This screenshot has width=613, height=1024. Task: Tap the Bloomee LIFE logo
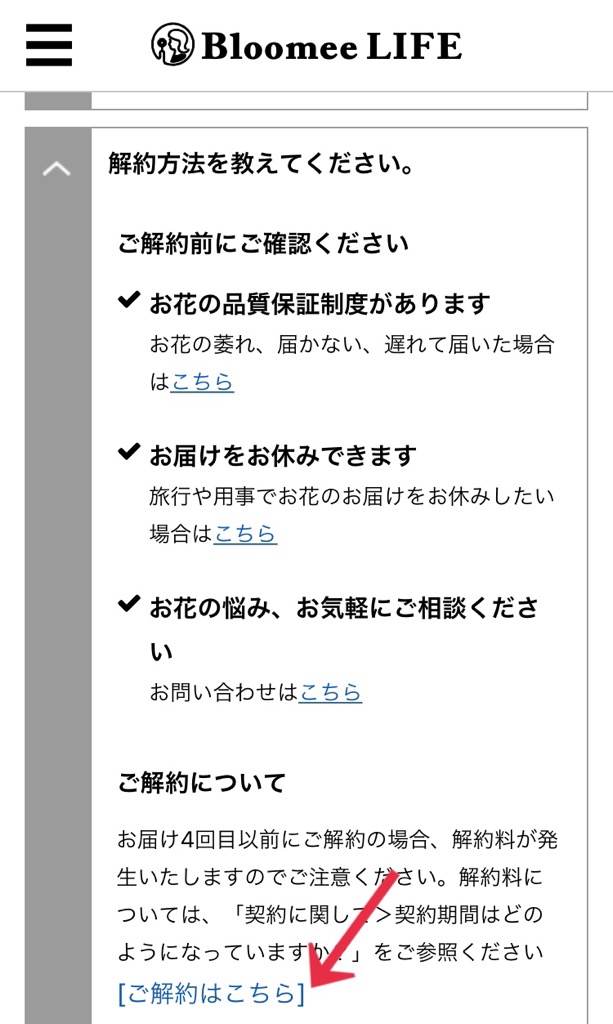pos(306,44)
